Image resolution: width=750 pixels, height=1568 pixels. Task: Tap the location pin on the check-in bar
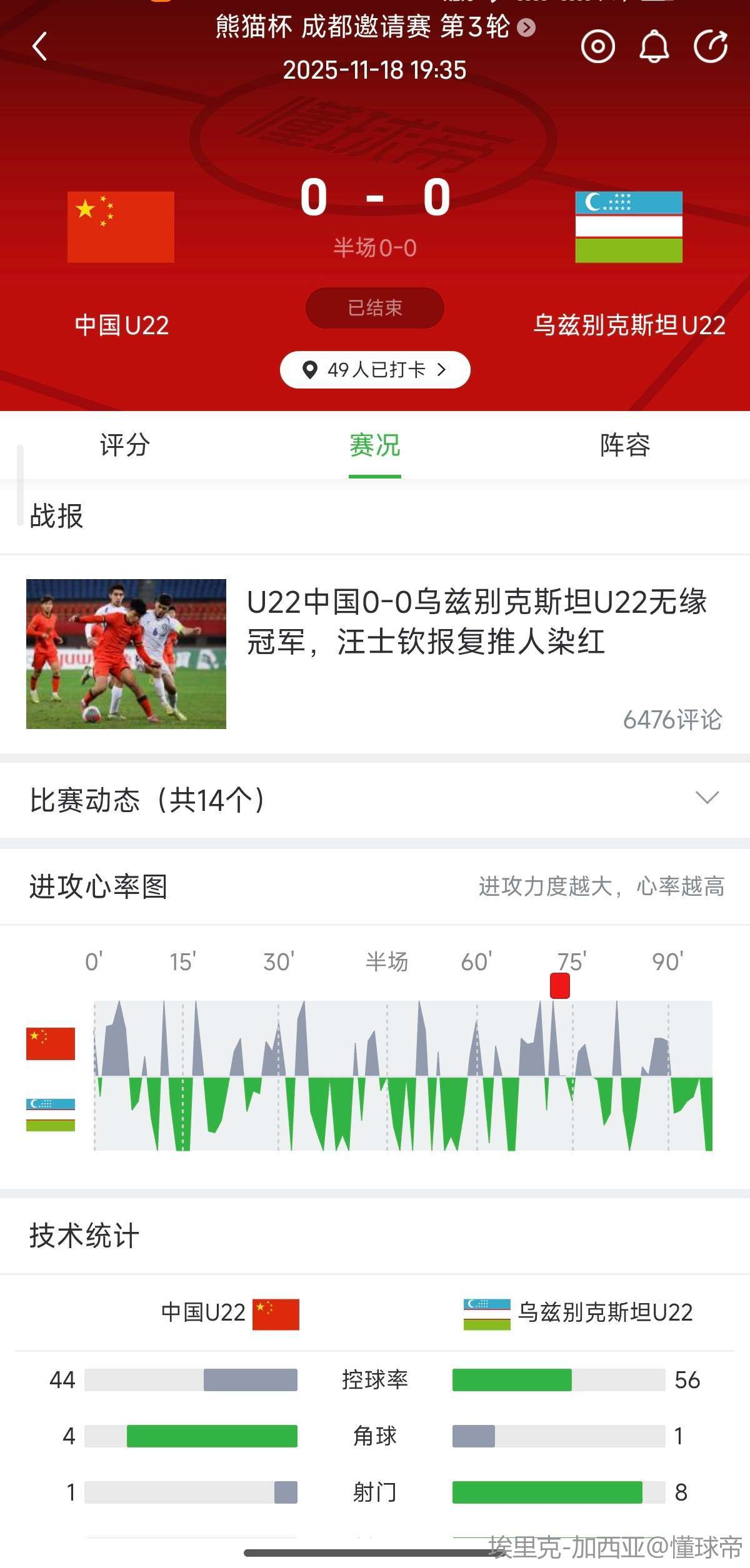click(x=309, y=369)
